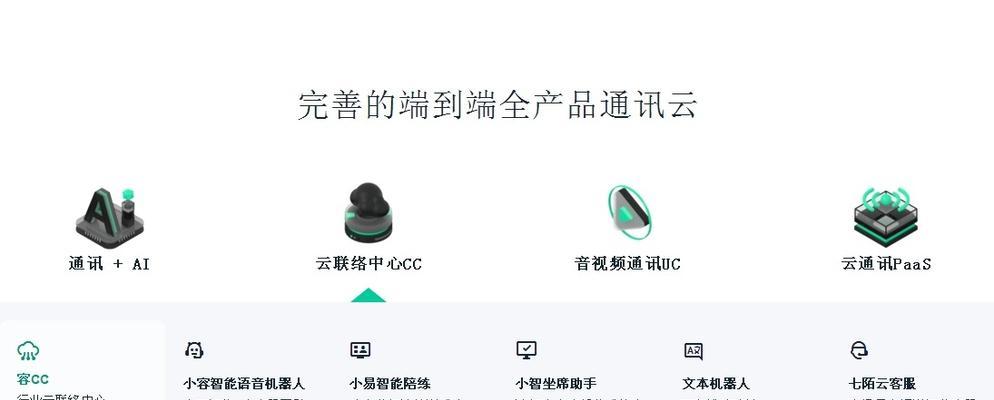Open 小容智能语音机器人 product

(244, 383)
